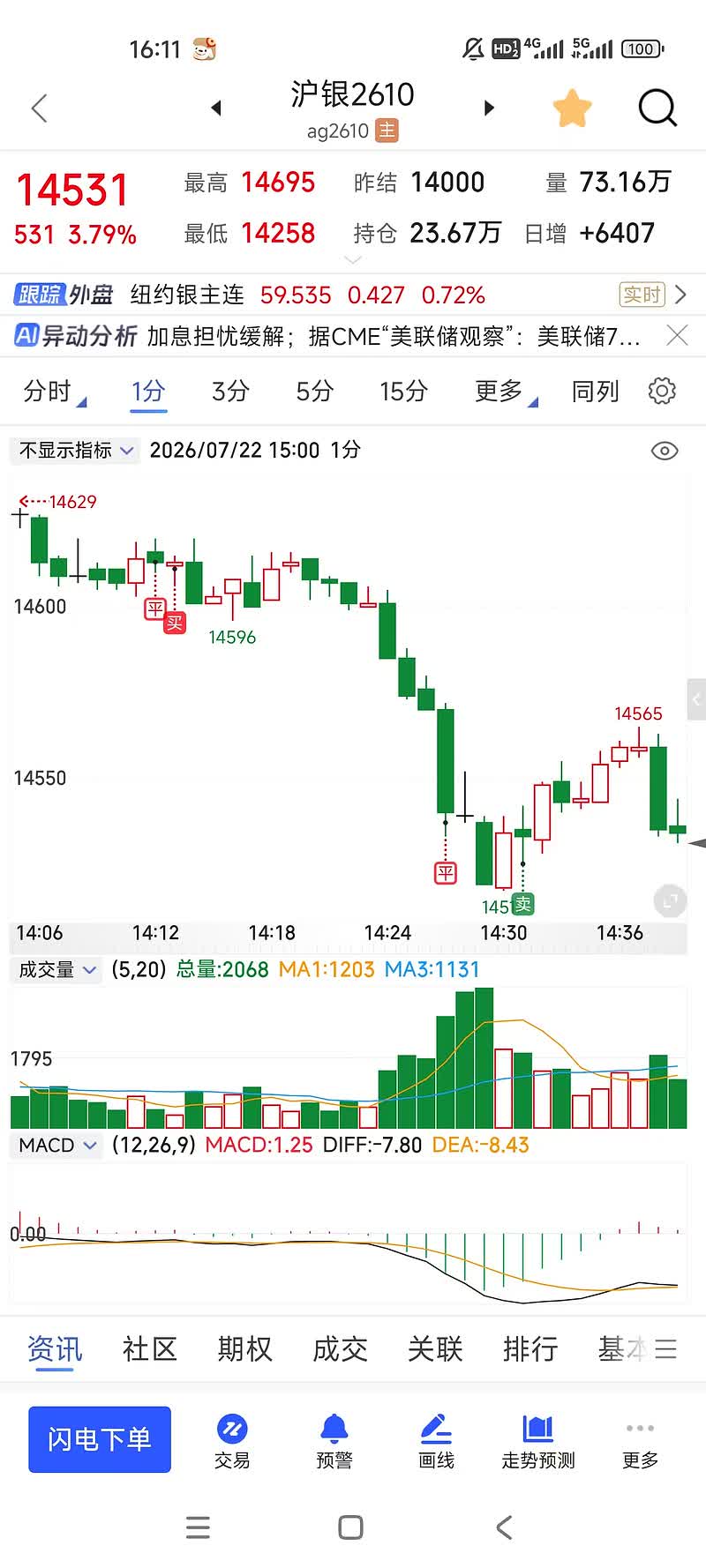Switch to the 5分 chart period
The height and width of the screenshot is (1568, 706).
[x=314, y=391]
